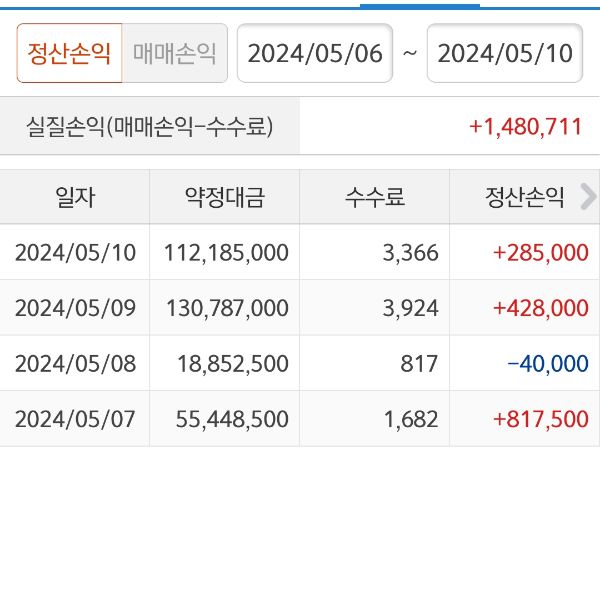Screen dimensions: 600x600
Task: Show more columns with the right arrow
Action: [x=588, y=197]
